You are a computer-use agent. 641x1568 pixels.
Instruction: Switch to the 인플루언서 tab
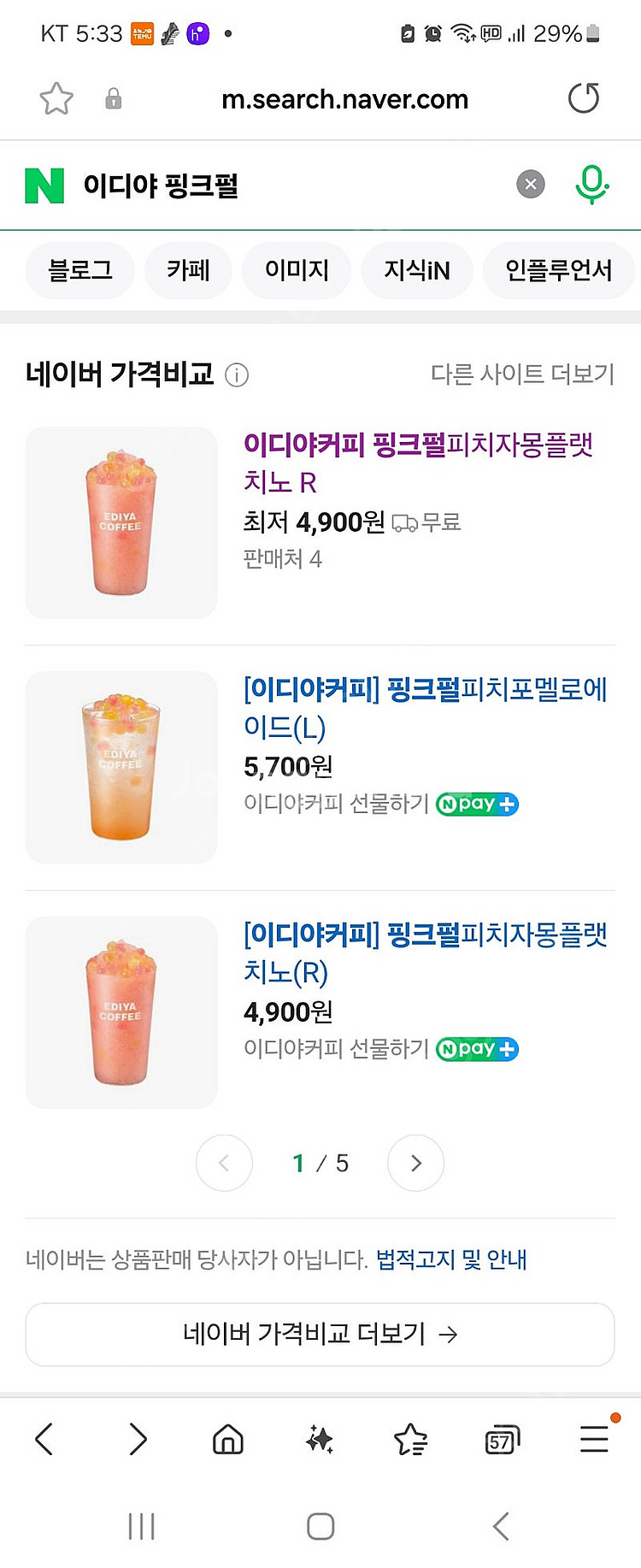(558, 271)
